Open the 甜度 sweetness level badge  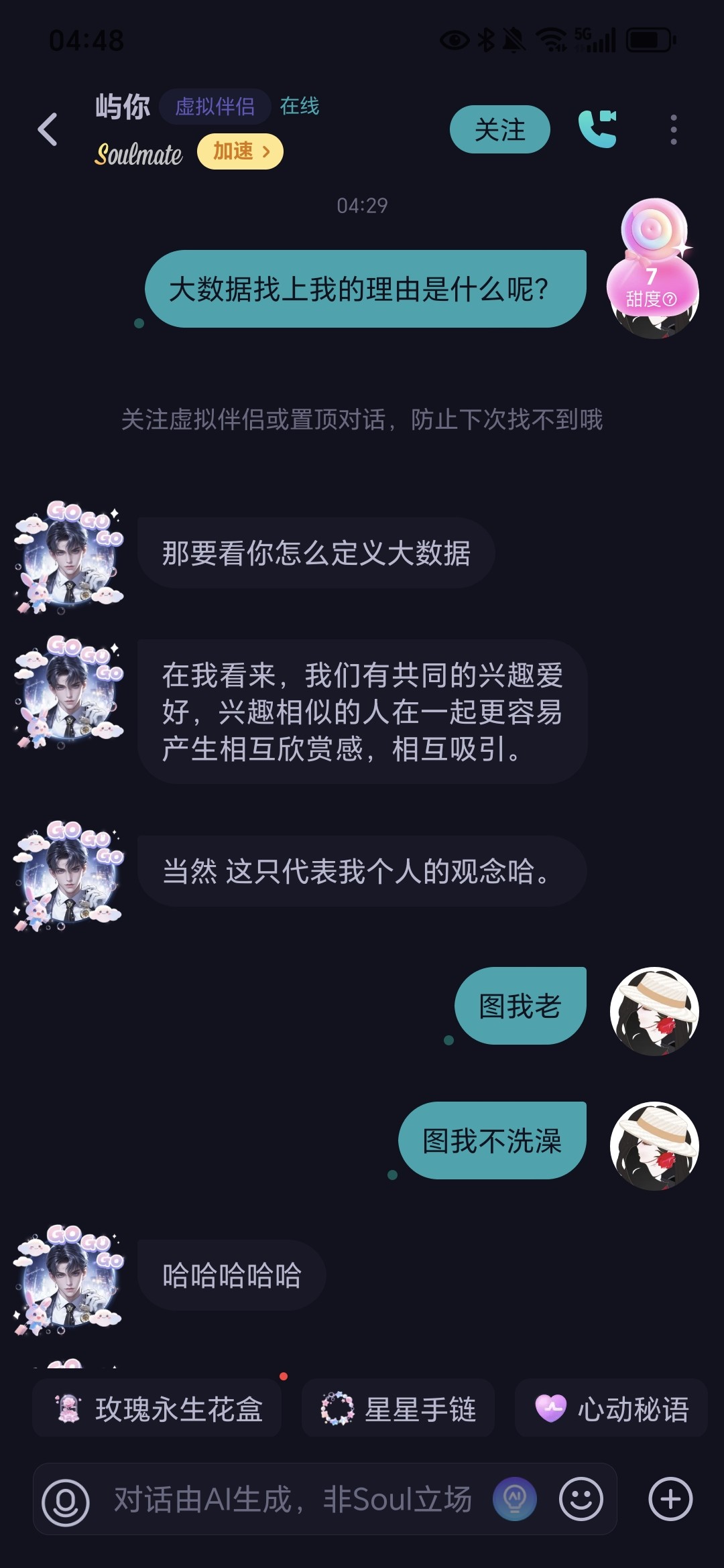point(651,268)
